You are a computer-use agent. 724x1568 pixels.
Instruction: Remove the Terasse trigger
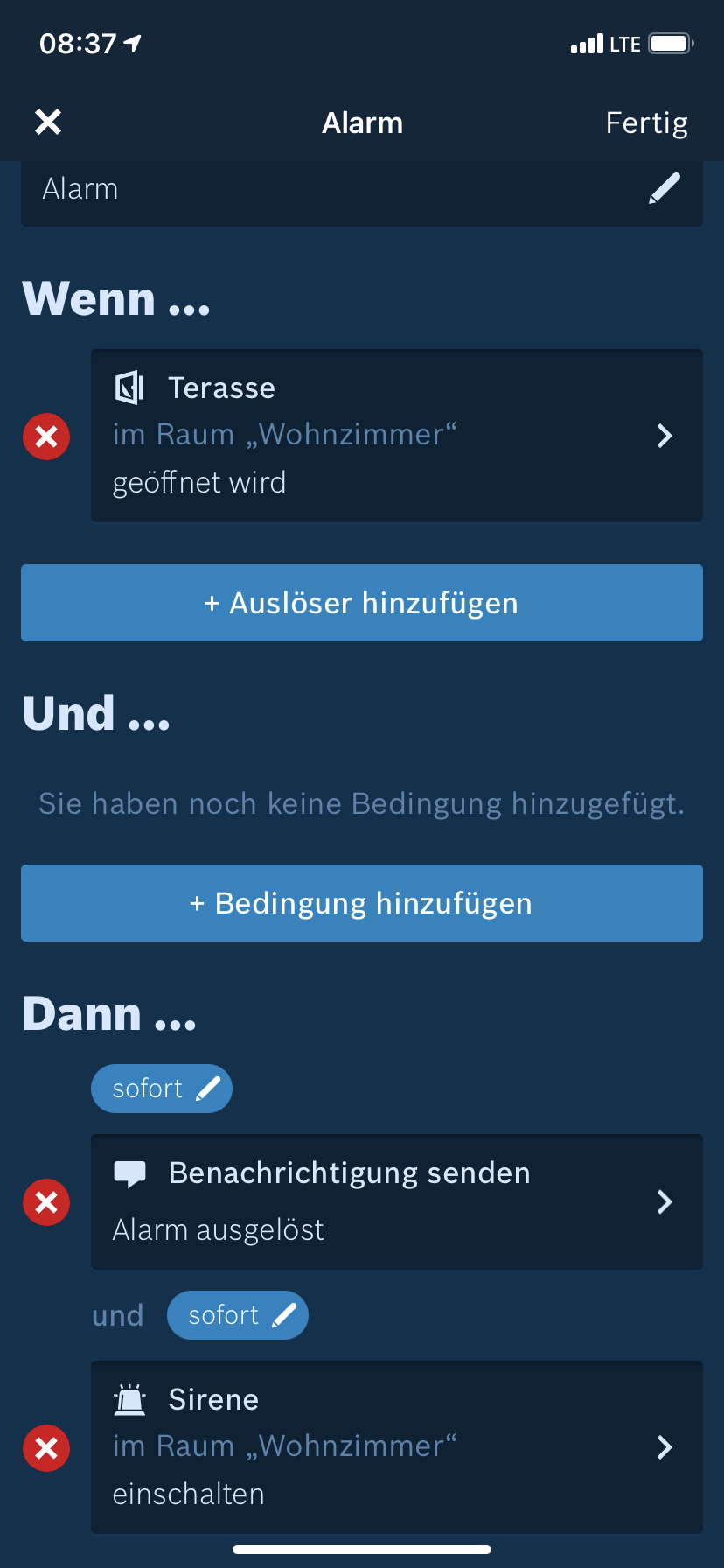coord(46,437)
